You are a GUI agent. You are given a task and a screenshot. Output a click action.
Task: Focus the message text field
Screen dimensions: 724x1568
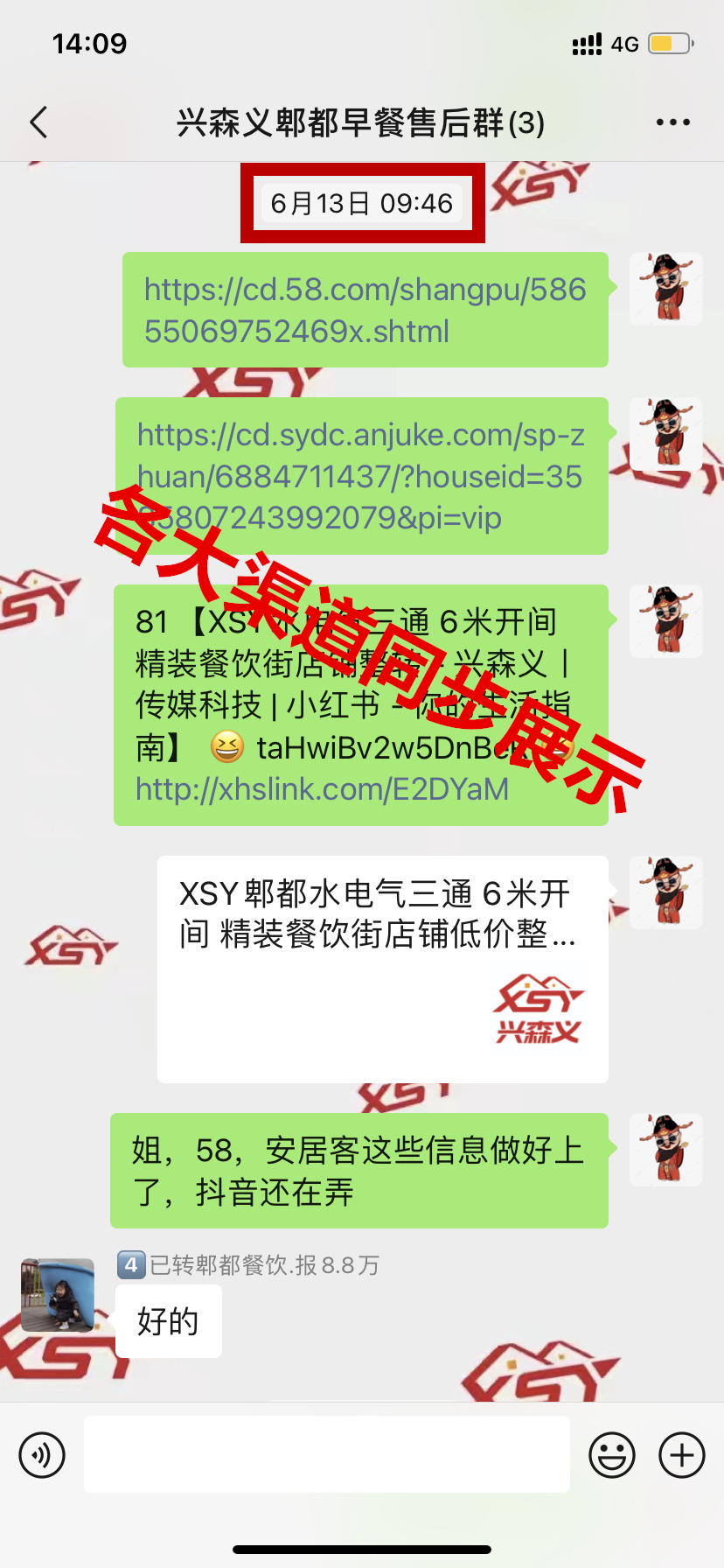tap(326, 1455)
